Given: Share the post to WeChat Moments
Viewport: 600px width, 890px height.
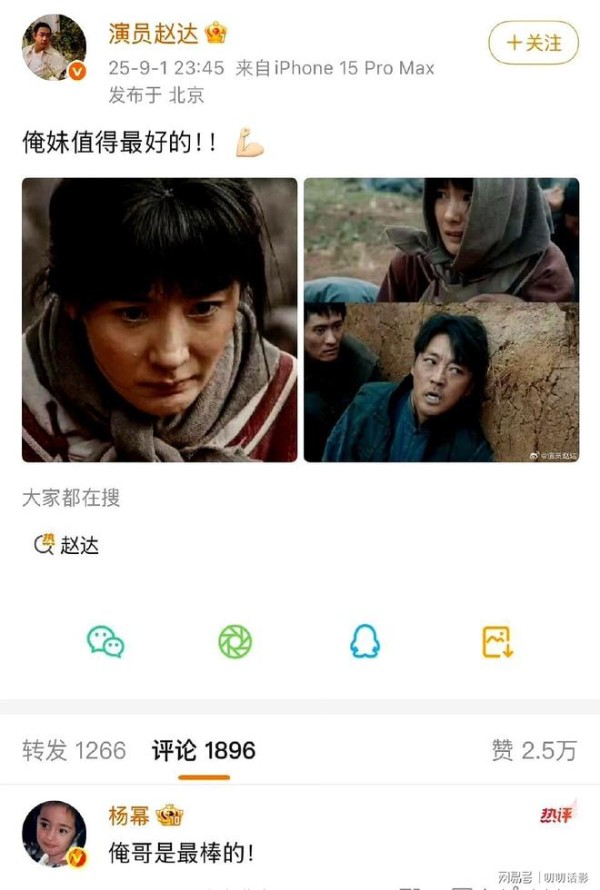Looking at the screenshot, I should pos(235,641).
